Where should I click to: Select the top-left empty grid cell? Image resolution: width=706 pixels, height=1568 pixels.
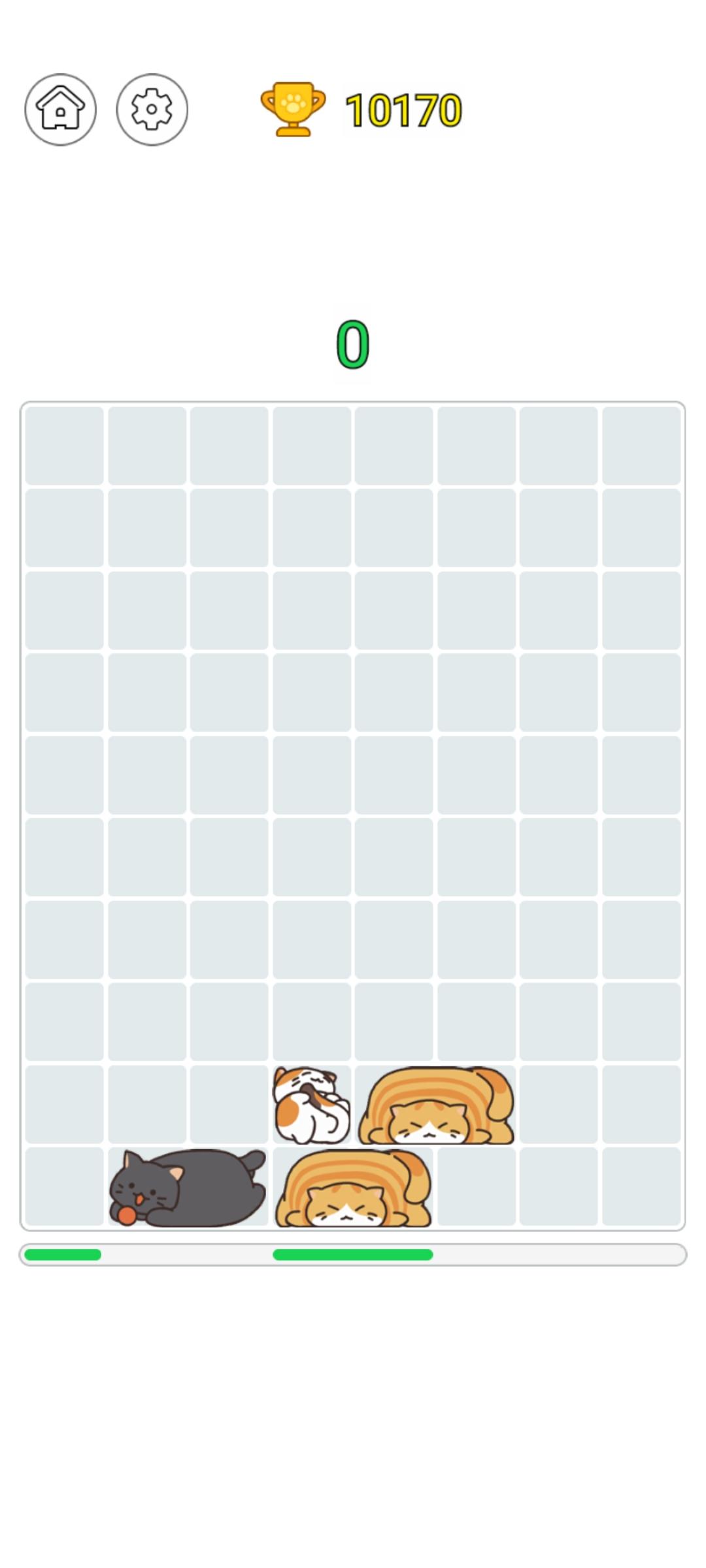(x=64, y=444)
